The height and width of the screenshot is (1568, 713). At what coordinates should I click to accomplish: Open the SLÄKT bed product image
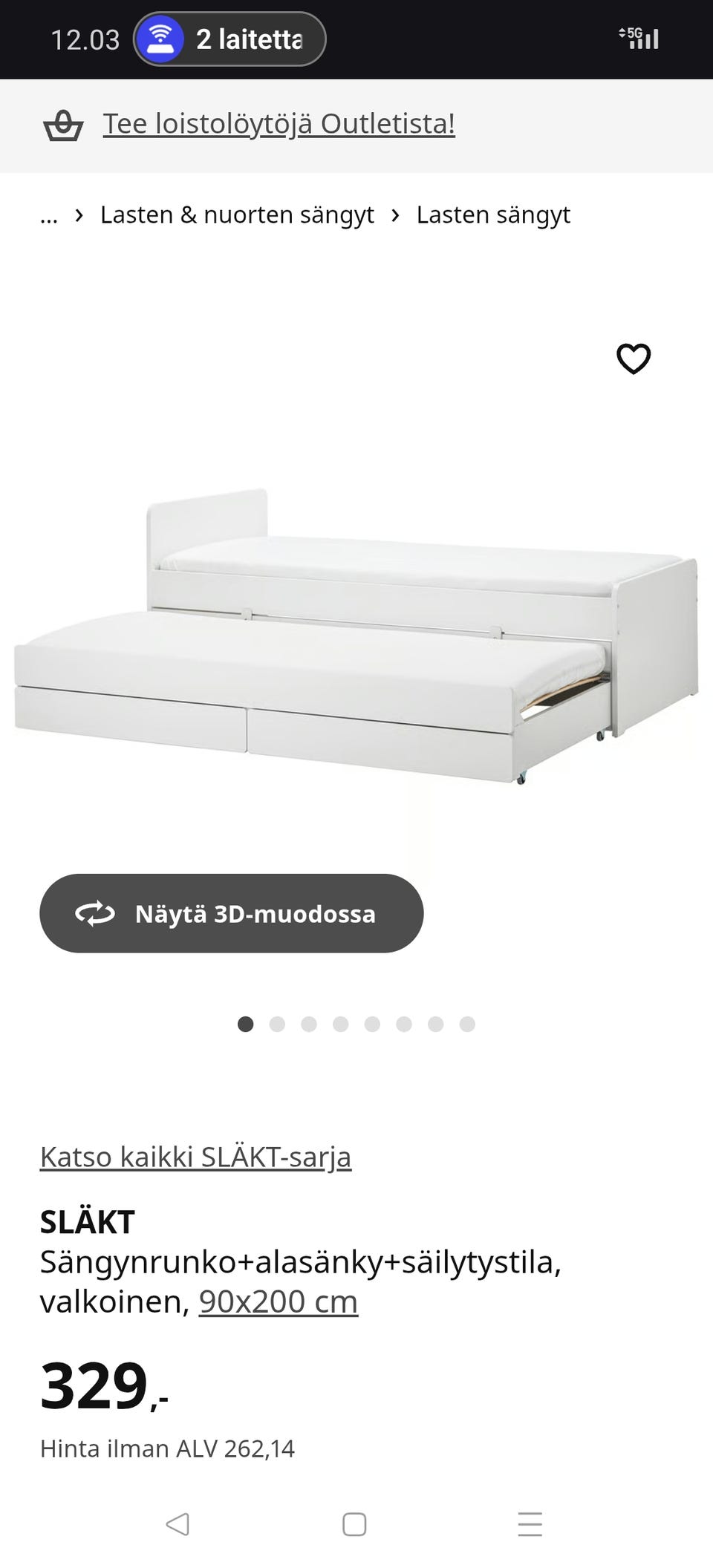356,638
